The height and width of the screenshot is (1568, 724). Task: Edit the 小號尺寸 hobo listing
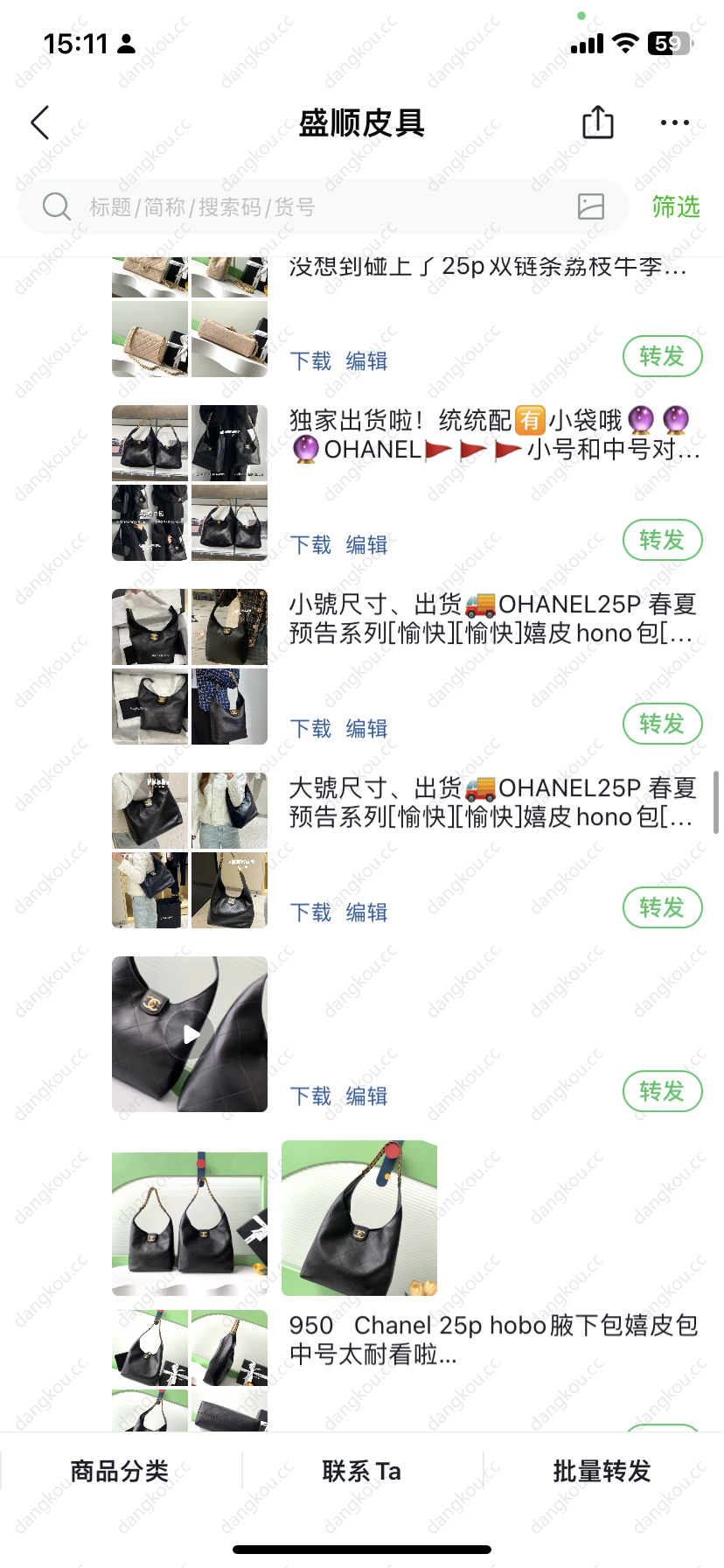(366, 729)
